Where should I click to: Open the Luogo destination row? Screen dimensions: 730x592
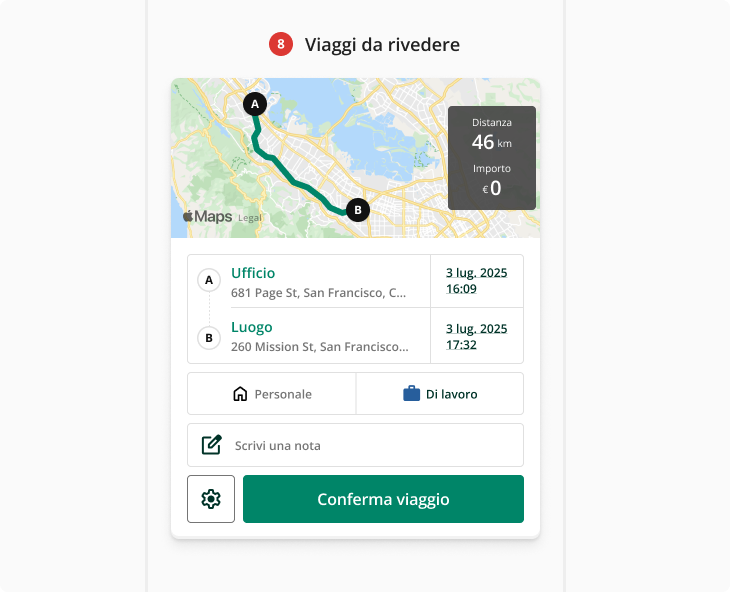click(x=318, y=336)
